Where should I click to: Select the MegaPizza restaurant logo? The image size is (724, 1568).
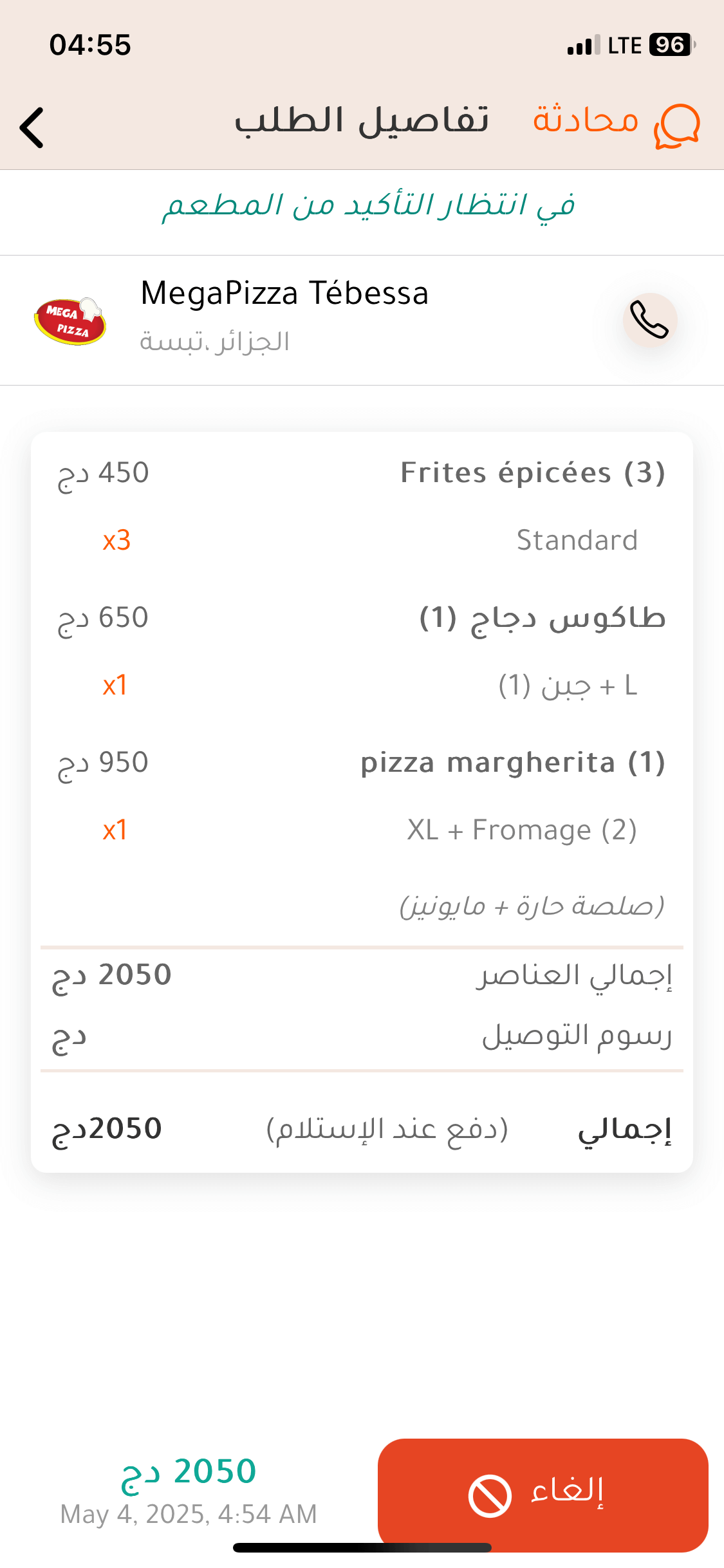pos(71,320)
